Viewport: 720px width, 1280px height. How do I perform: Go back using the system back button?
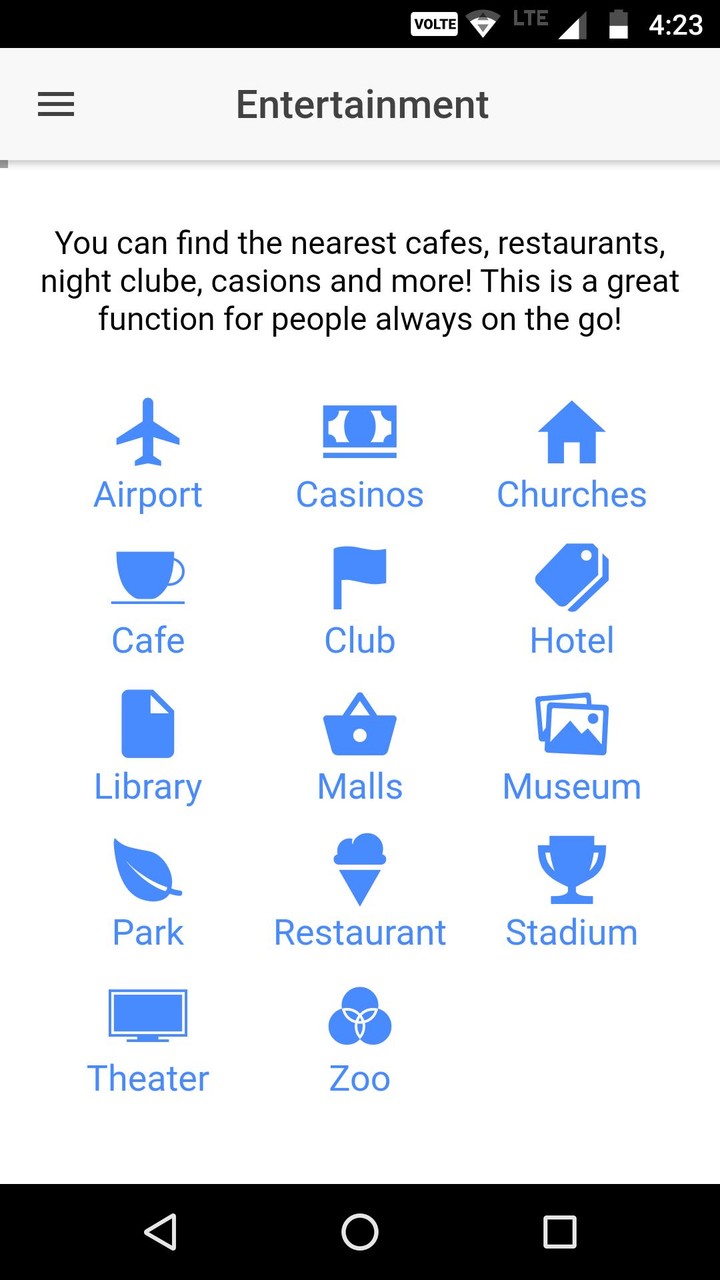tap(161, 1232)
